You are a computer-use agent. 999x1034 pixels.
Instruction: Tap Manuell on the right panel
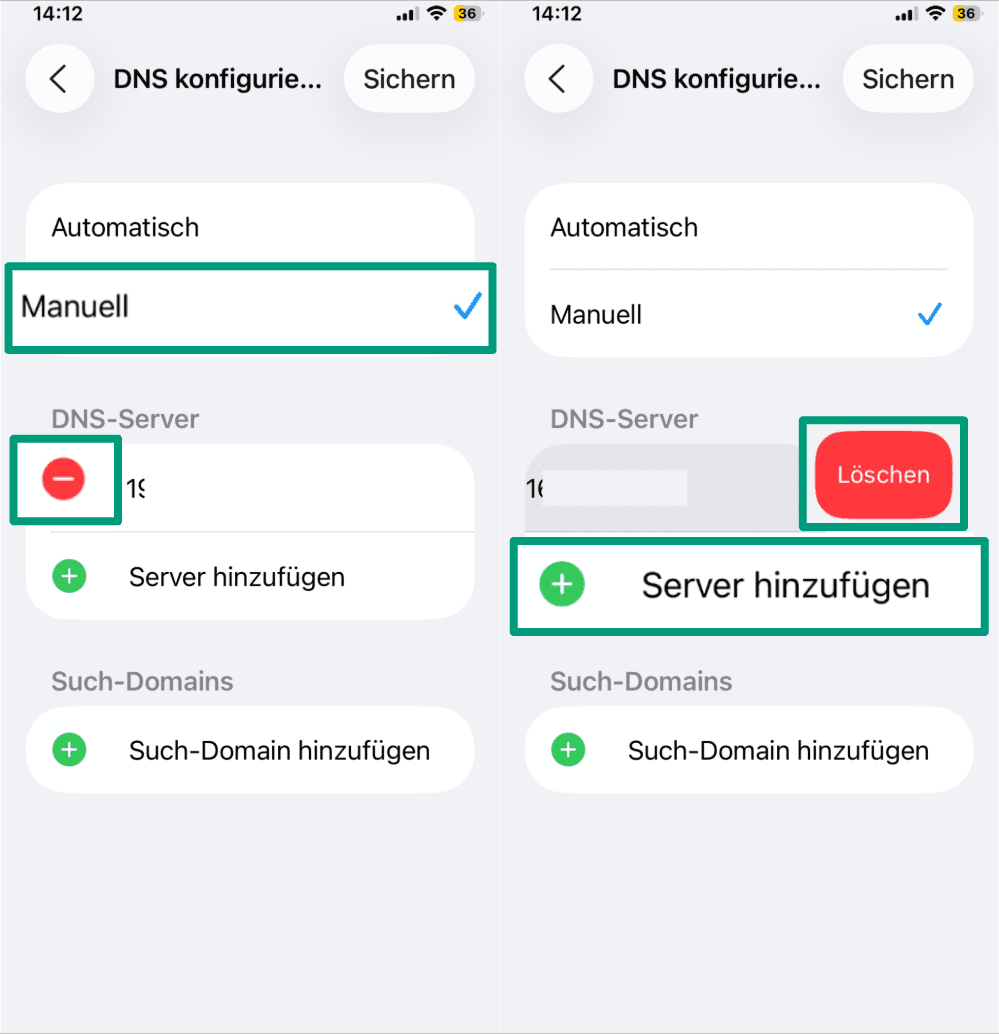pyautogui.click(x=596, y=314)
